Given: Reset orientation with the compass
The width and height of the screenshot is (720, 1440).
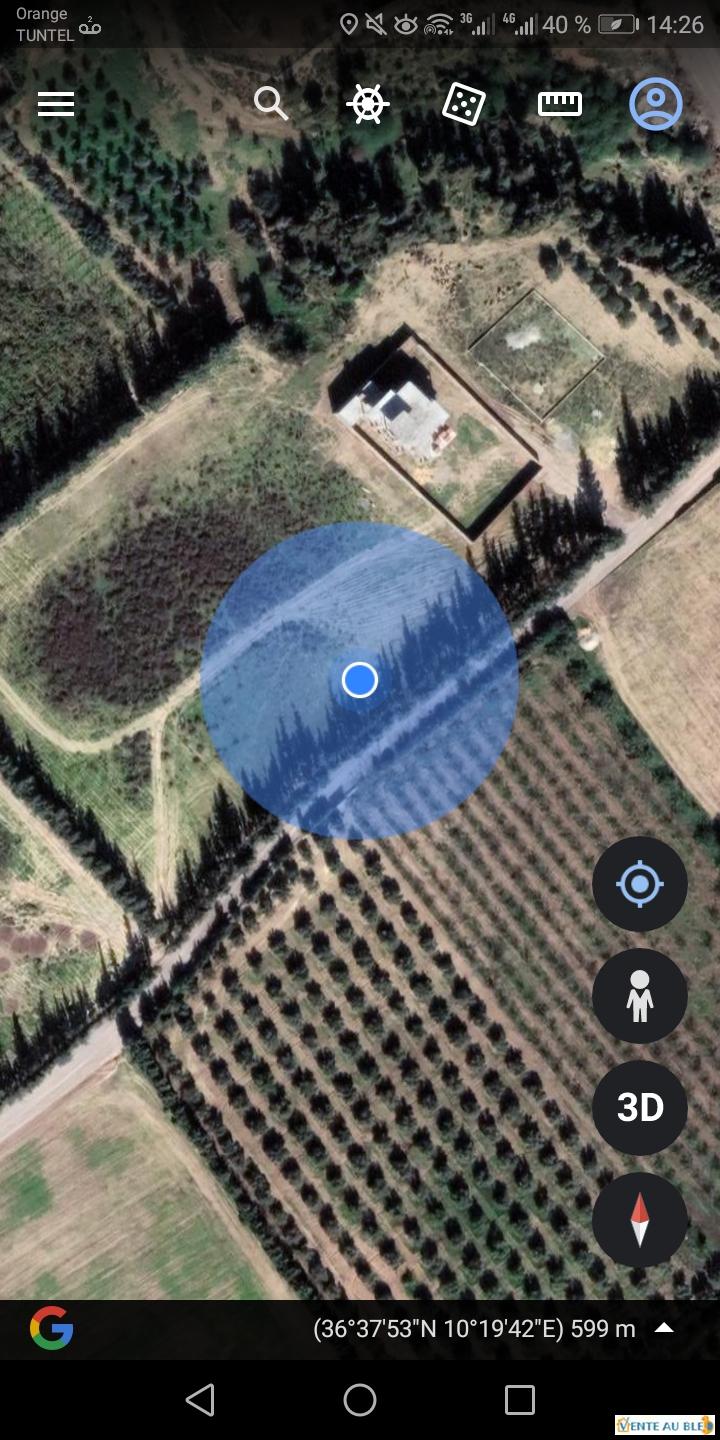Looking at the screenshot, I should point(640,1220).
